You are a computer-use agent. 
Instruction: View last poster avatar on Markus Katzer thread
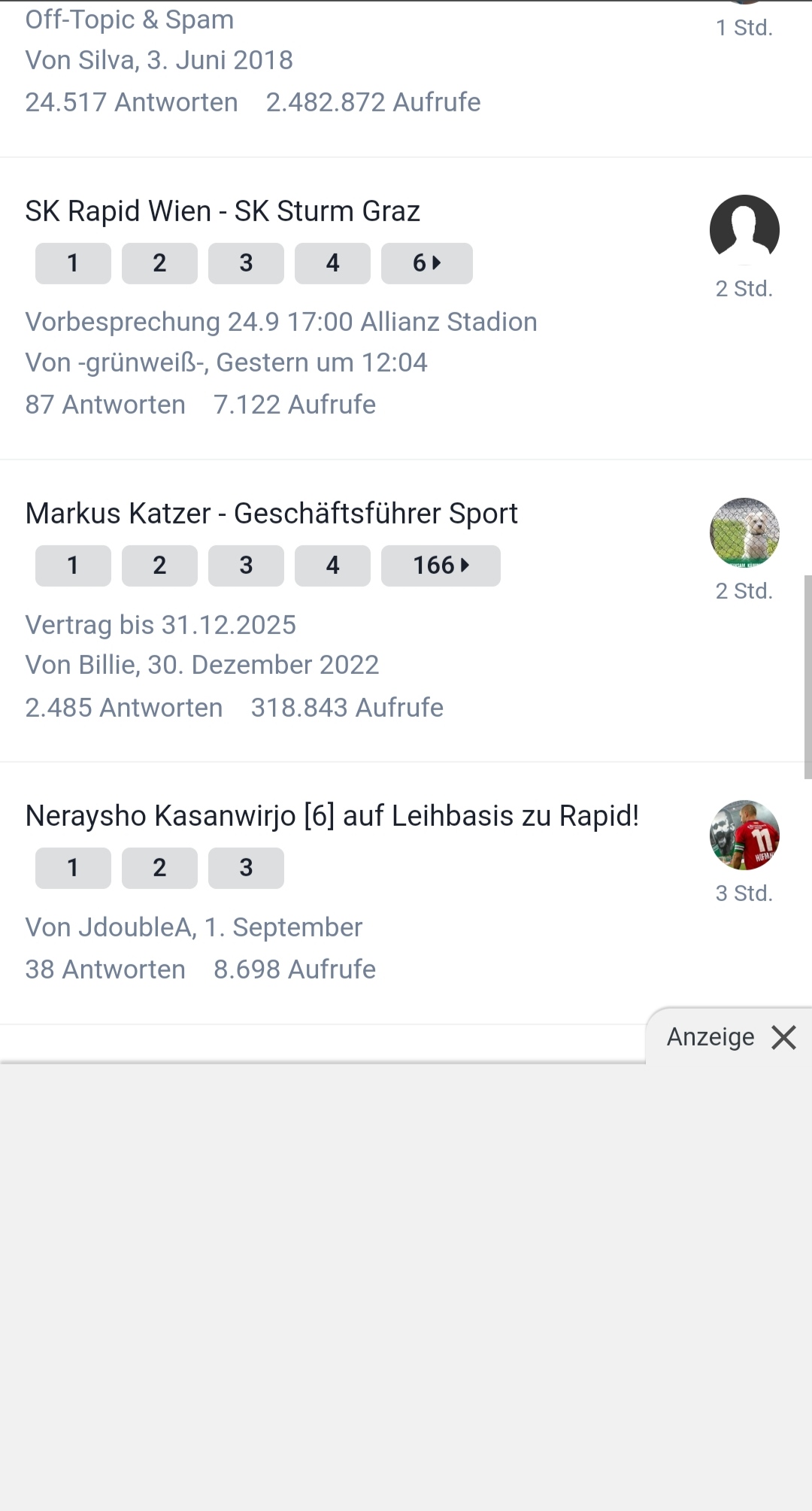744,532
